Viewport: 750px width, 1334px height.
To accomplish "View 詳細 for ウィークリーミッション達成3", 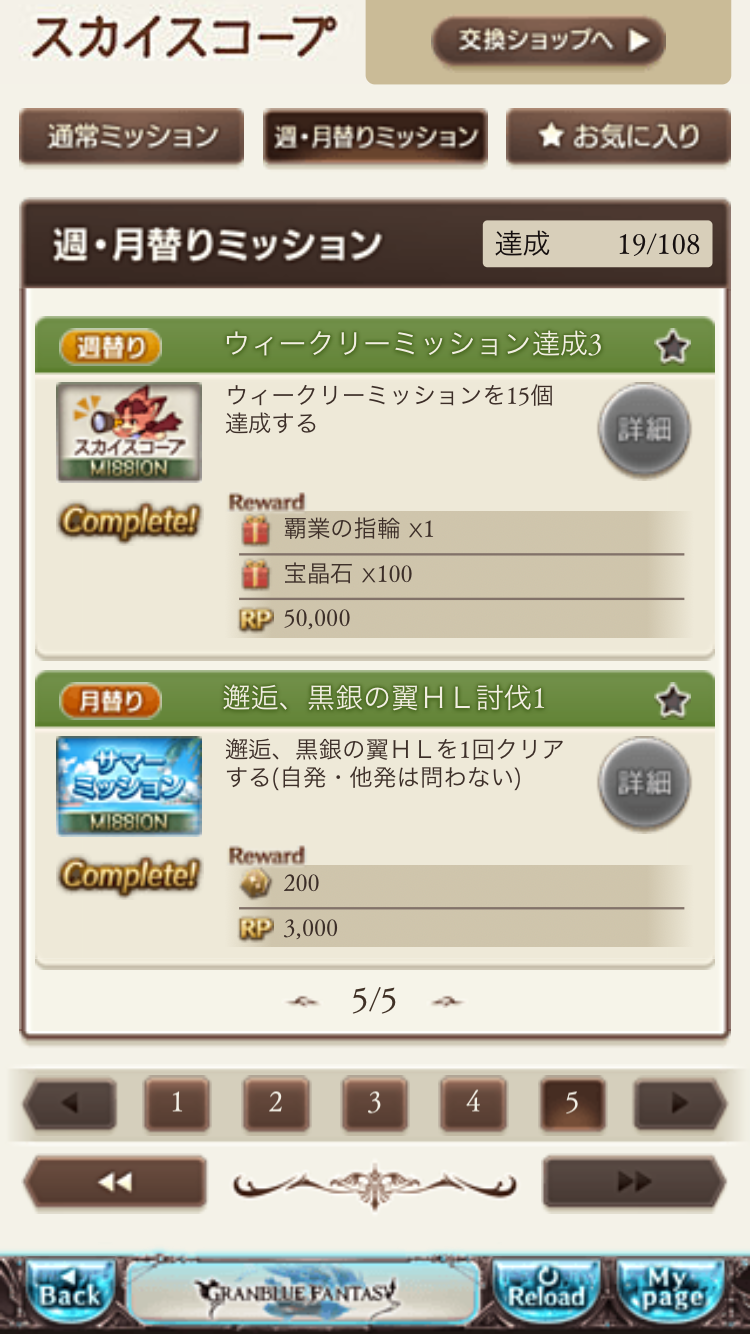I will coord(644,430).
